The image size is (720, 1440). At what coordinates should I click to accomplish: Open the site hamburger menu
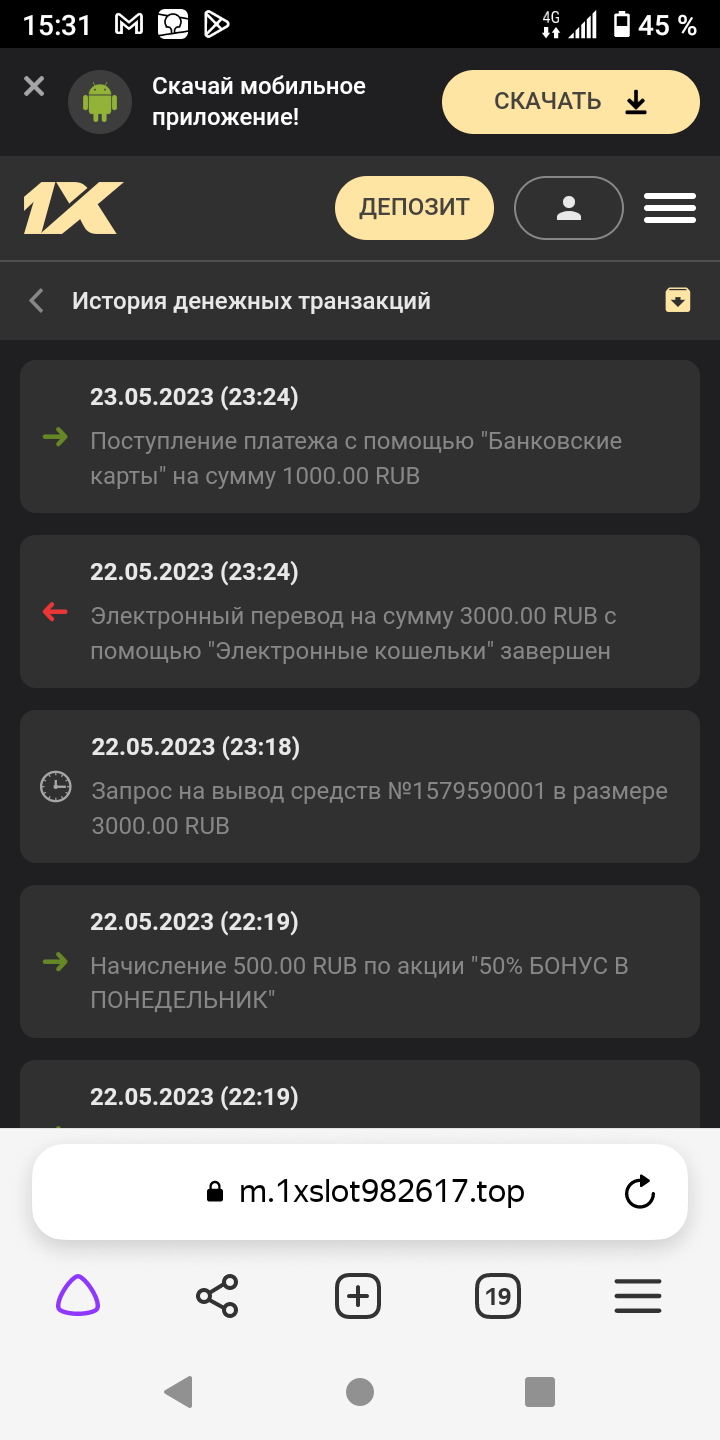[x=670, y=208]
